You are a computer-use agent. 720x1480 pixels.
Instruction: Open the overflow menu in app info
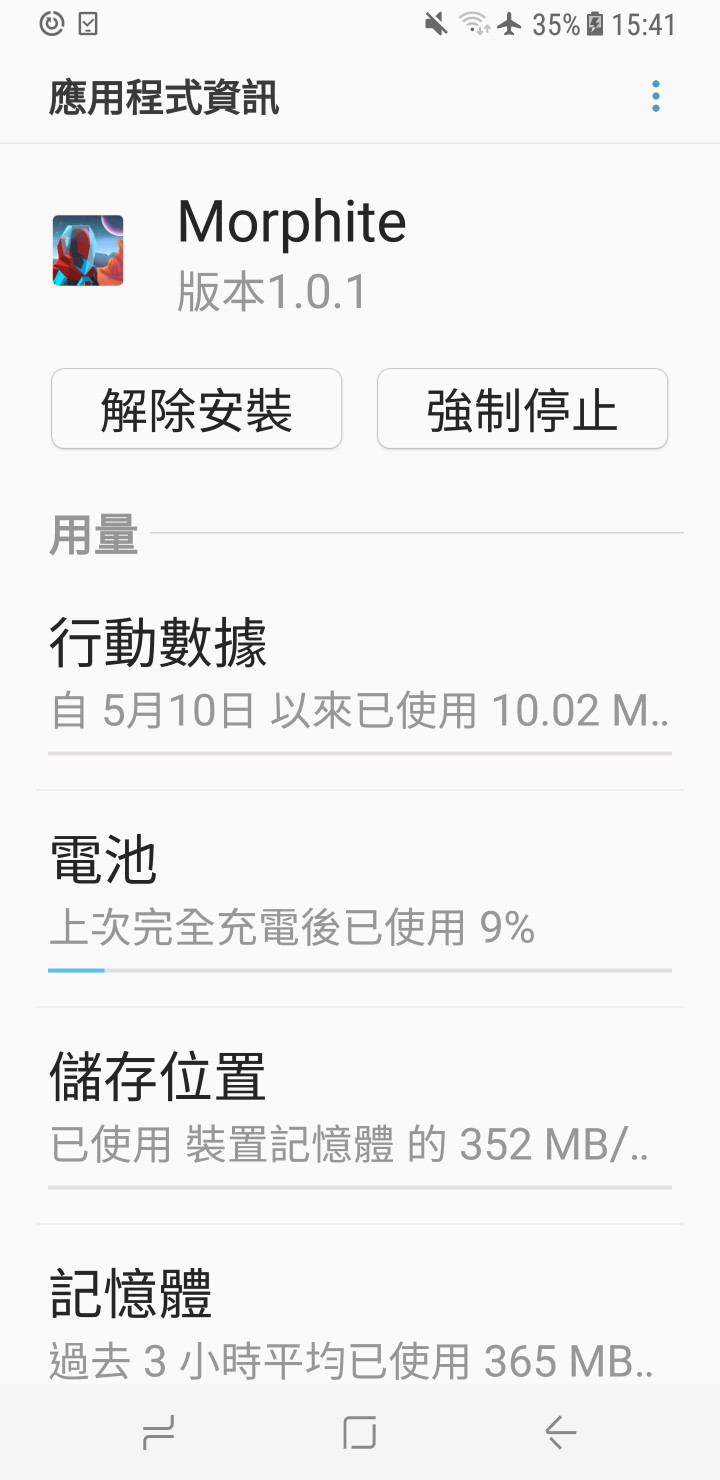point(656,97)
